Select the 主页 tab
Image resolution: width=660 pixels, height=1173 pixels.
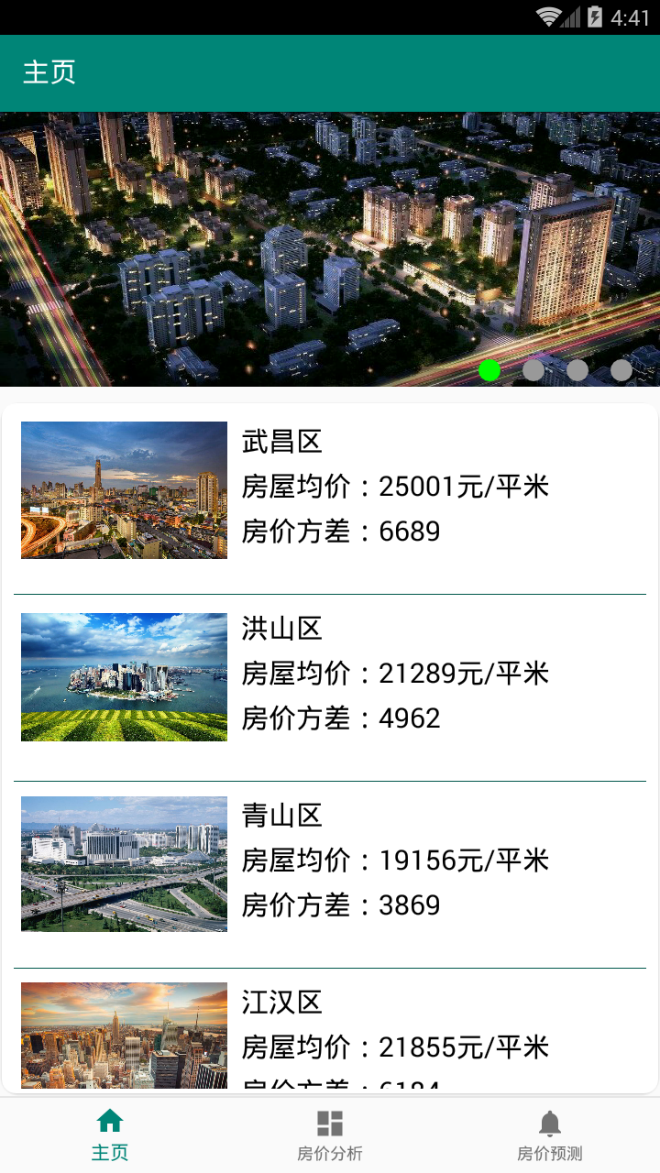coord(109,1135)
